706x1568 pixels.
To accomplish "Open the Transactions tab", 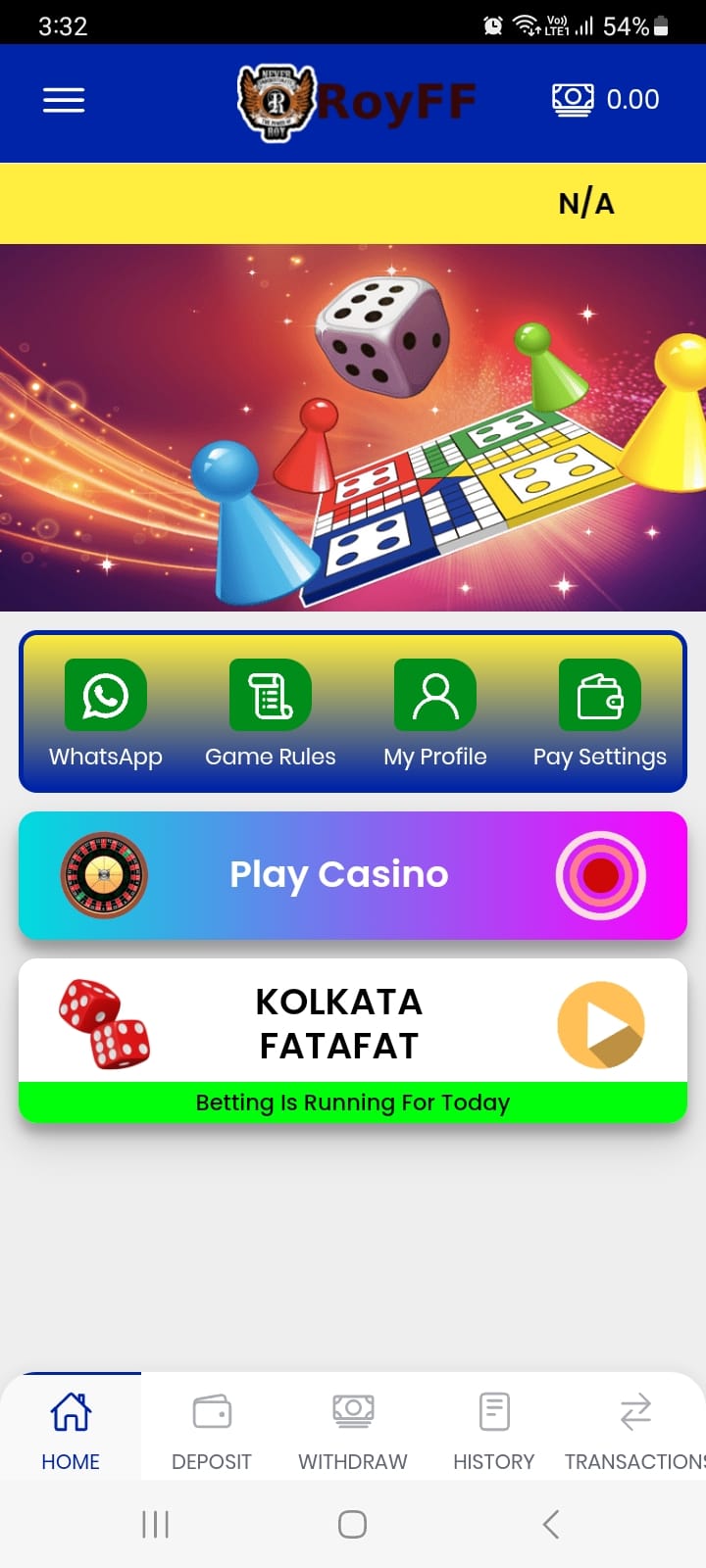I will (x=635, y=1431).
